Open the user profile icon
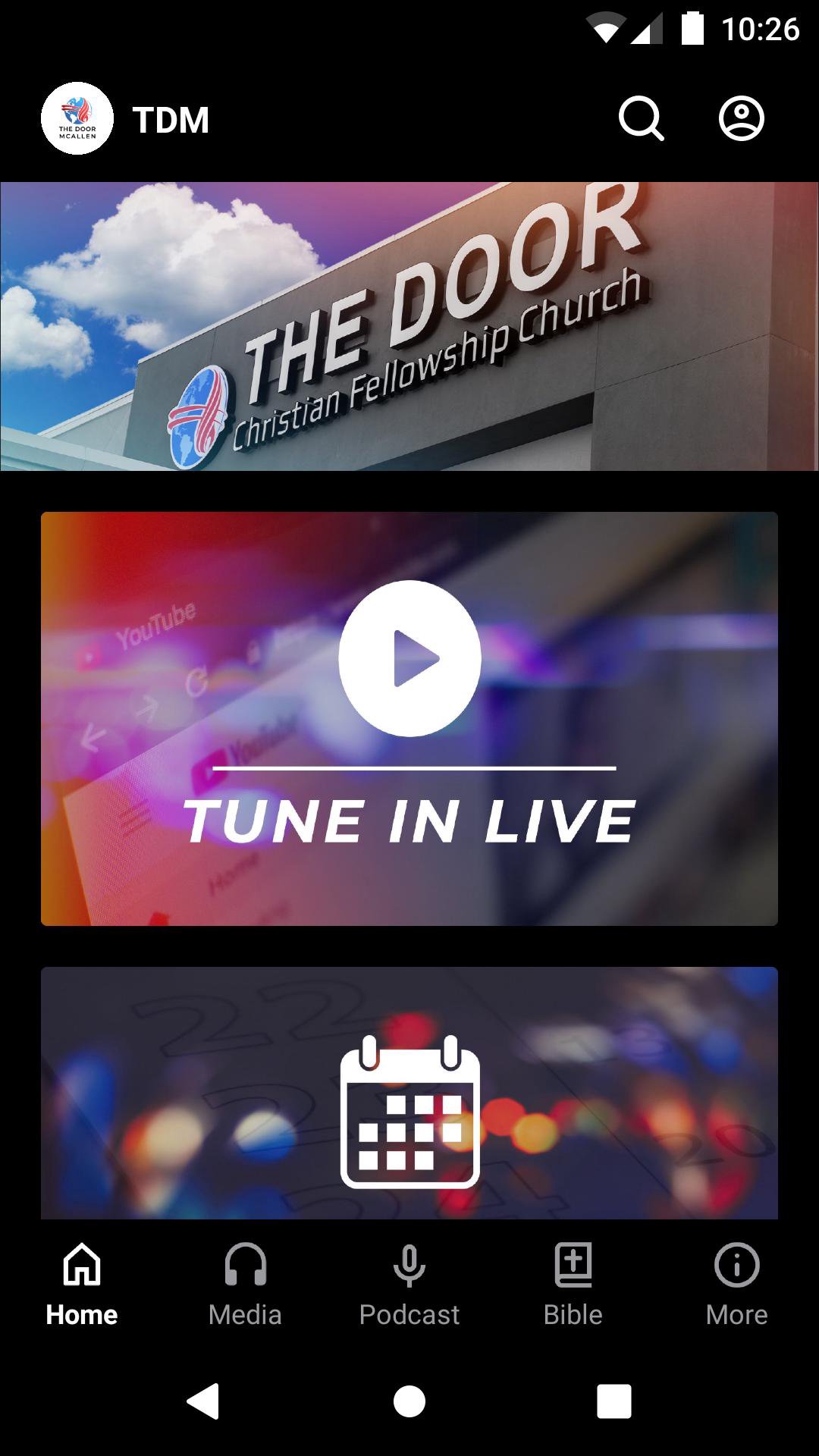 click(x=741, y=119)
